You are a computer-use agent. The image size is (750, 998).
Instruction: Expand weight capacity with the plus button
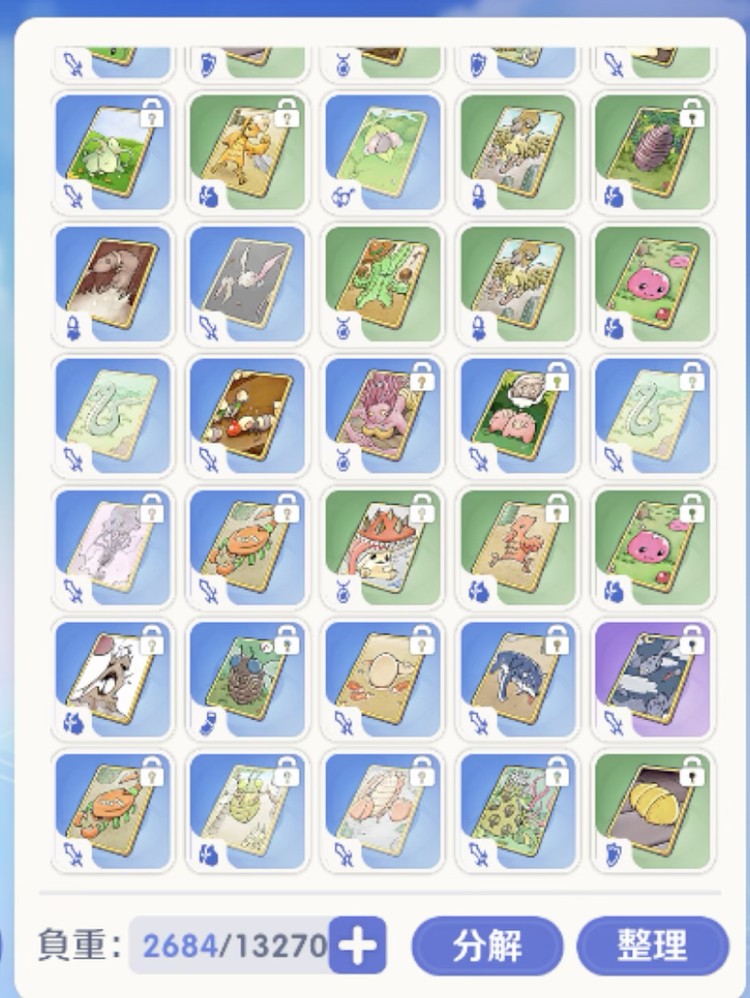(x=357, y=945)
